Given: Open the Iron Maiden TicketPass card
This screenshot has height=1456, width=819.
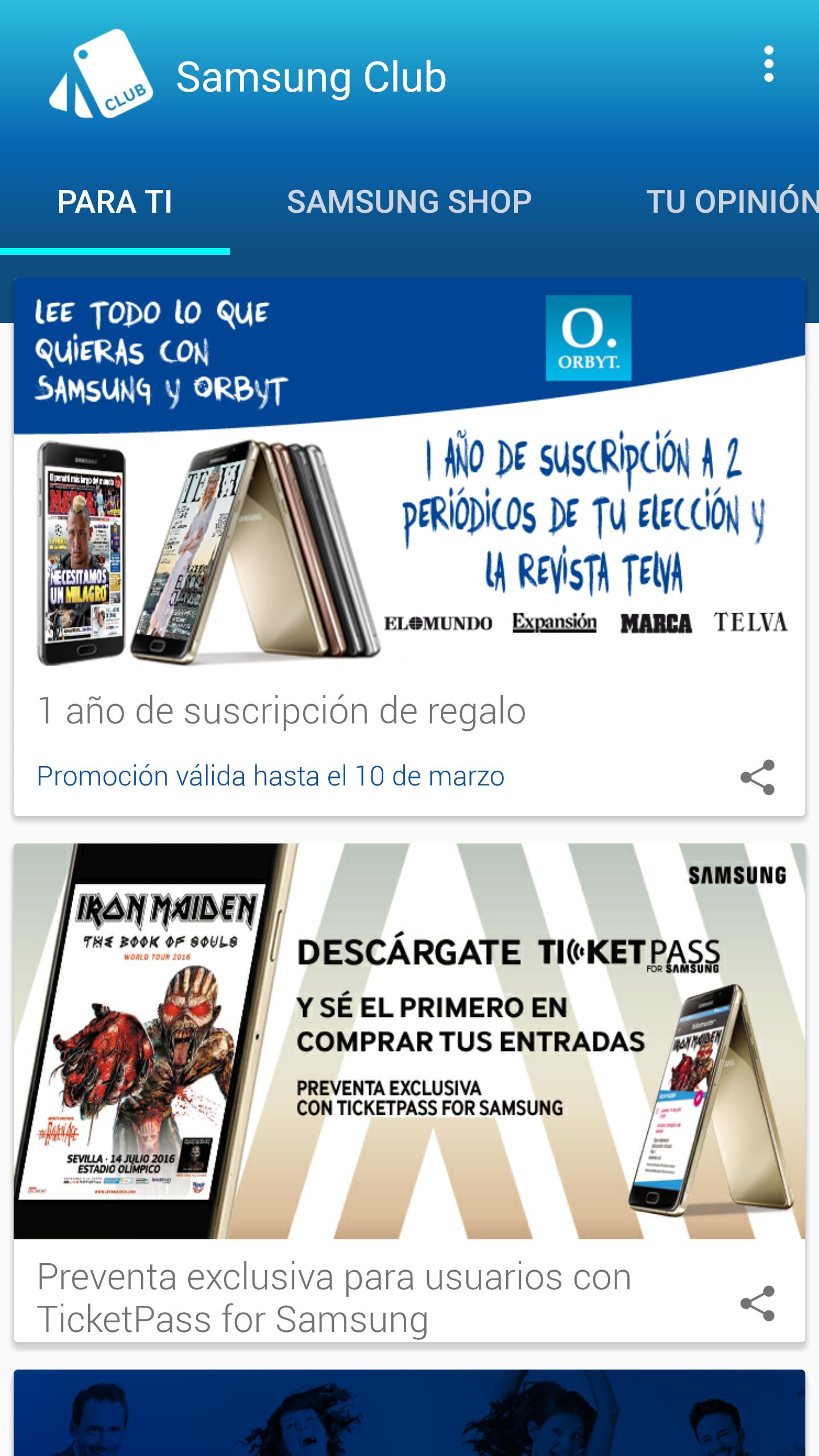Looking at the screenshot, I should [x=409, y=1041].
